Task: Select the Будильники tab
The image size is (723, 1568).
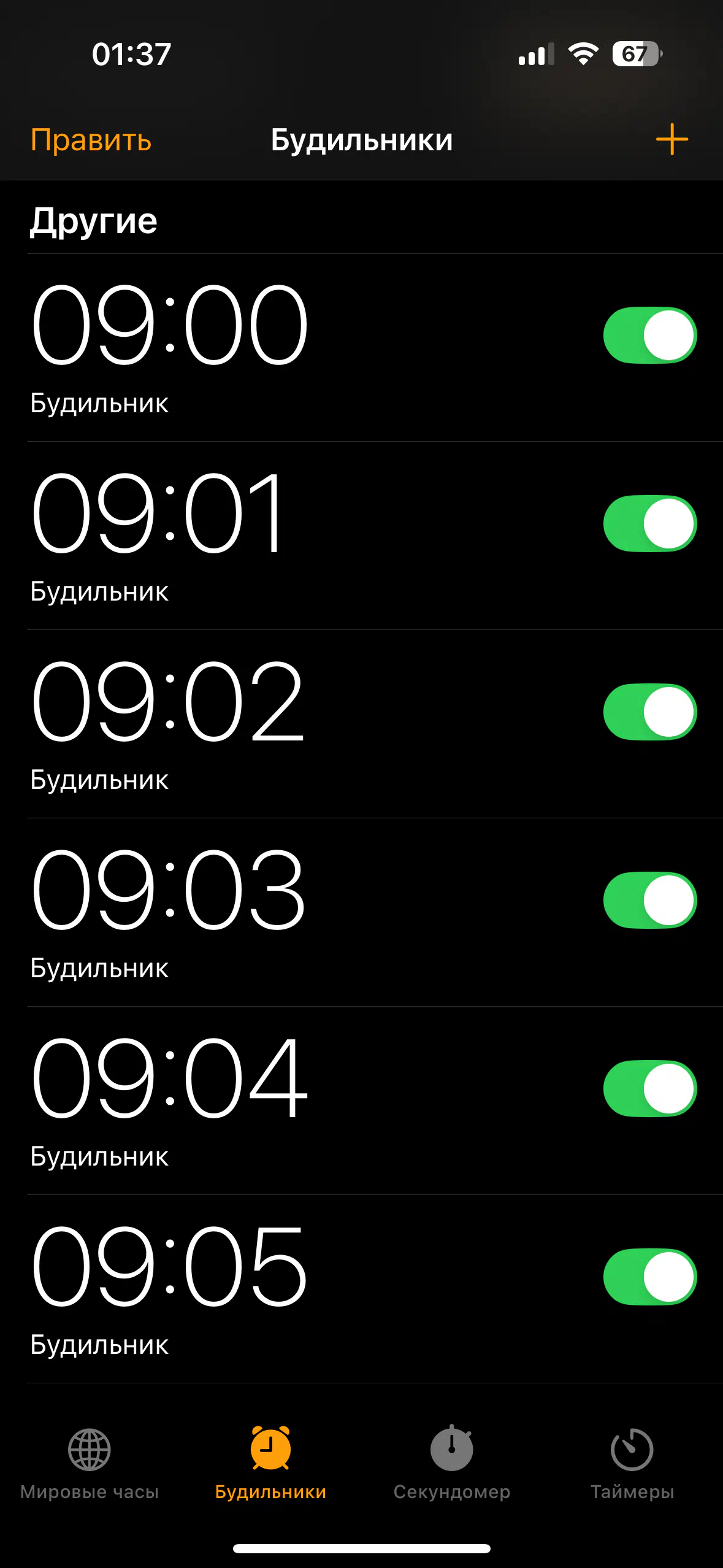Action: pos(270,1464)
